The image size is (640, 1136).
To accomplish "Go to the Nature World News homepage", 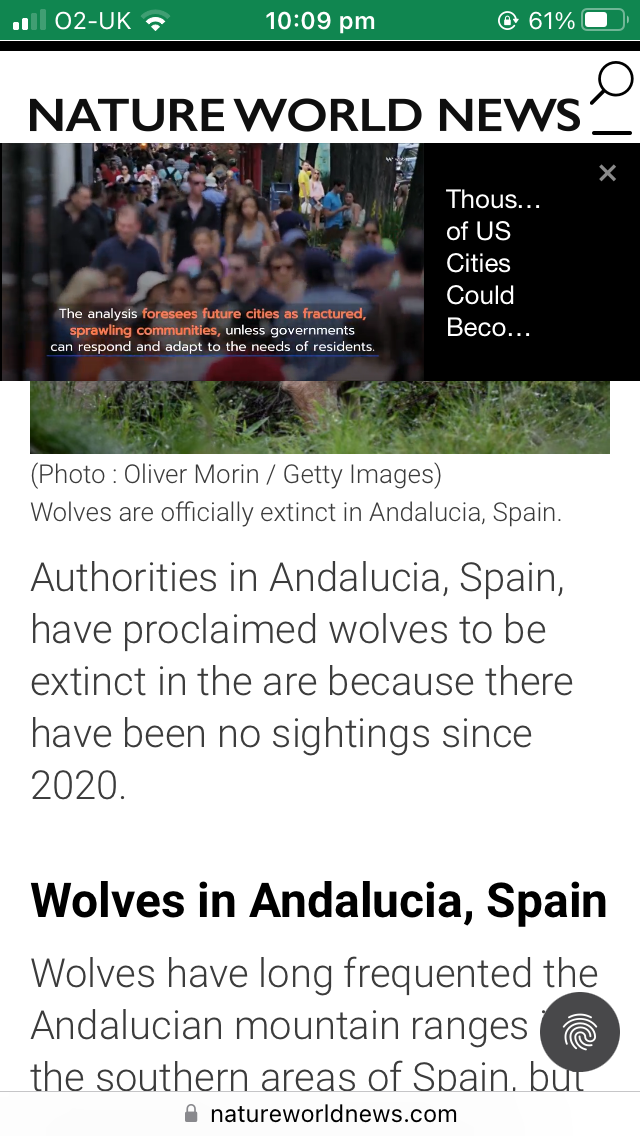I will coord(304,114).
